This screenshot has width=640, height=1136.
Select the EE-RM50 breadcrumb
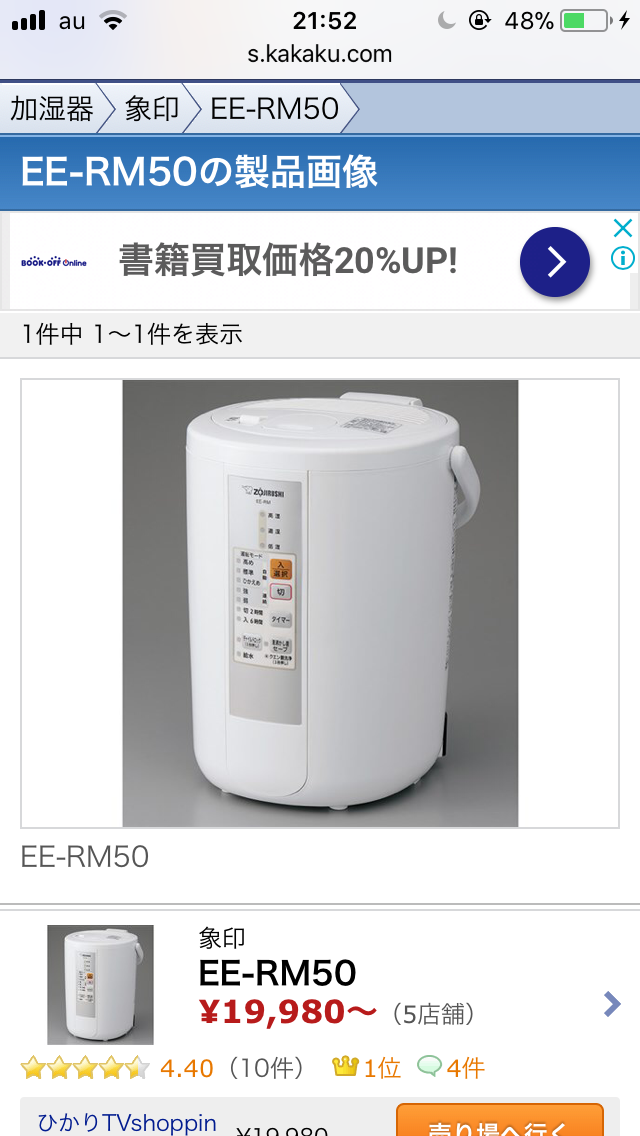tap(274, 108)
